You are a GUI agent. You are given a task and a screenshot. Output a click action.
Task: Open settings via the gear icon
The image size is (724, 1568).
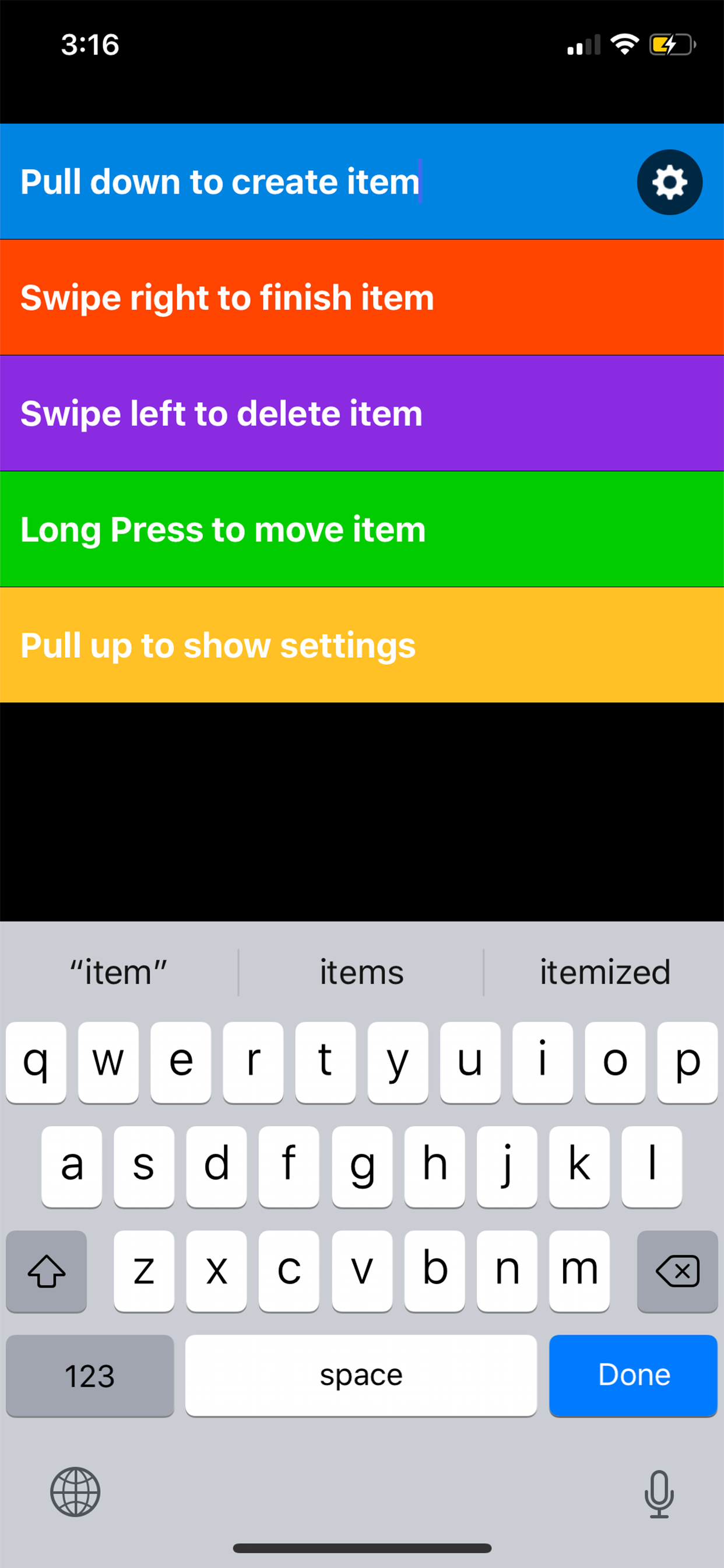pos(669,181)
